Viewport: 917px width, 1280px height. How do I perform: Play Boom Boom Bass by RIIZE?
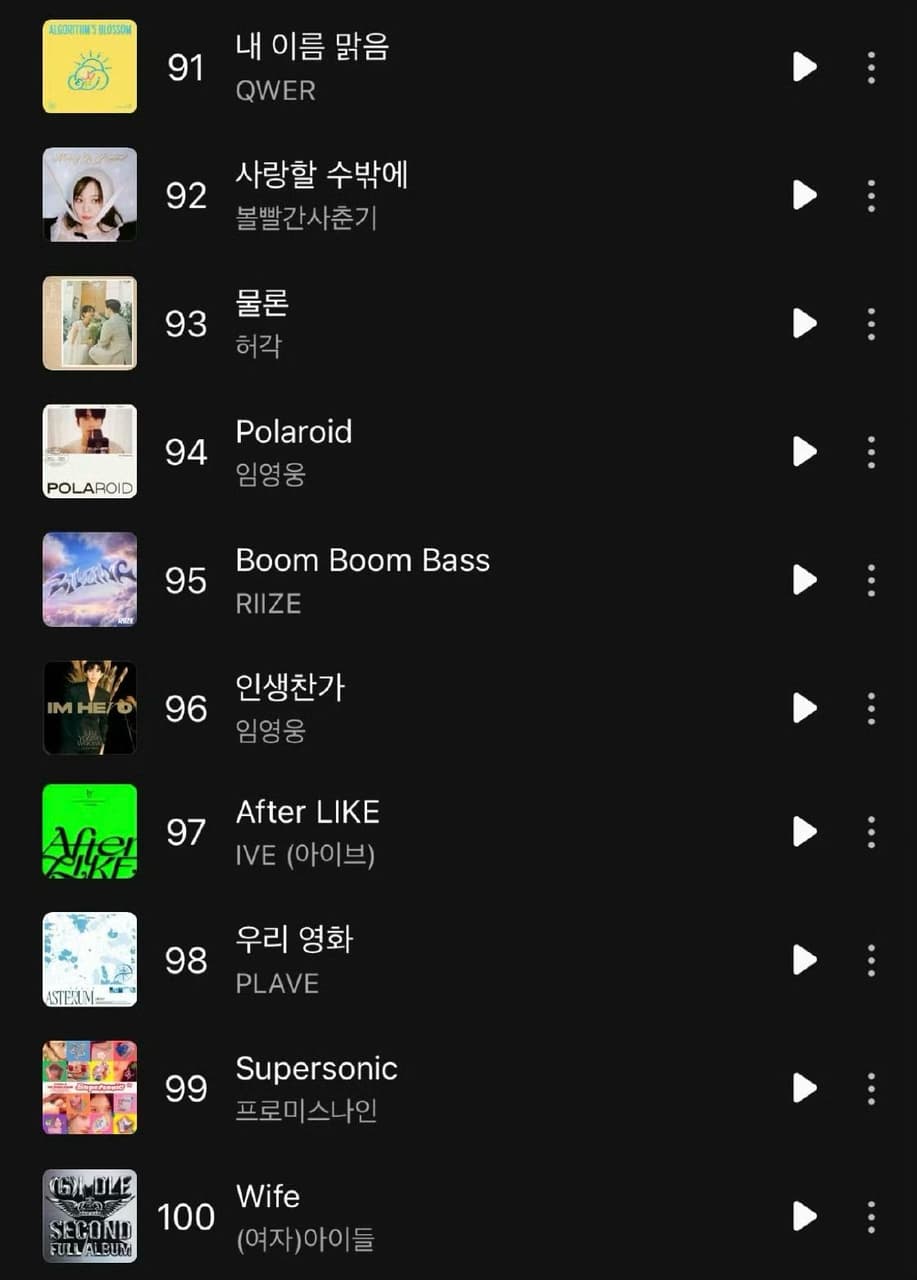point(804,579)
